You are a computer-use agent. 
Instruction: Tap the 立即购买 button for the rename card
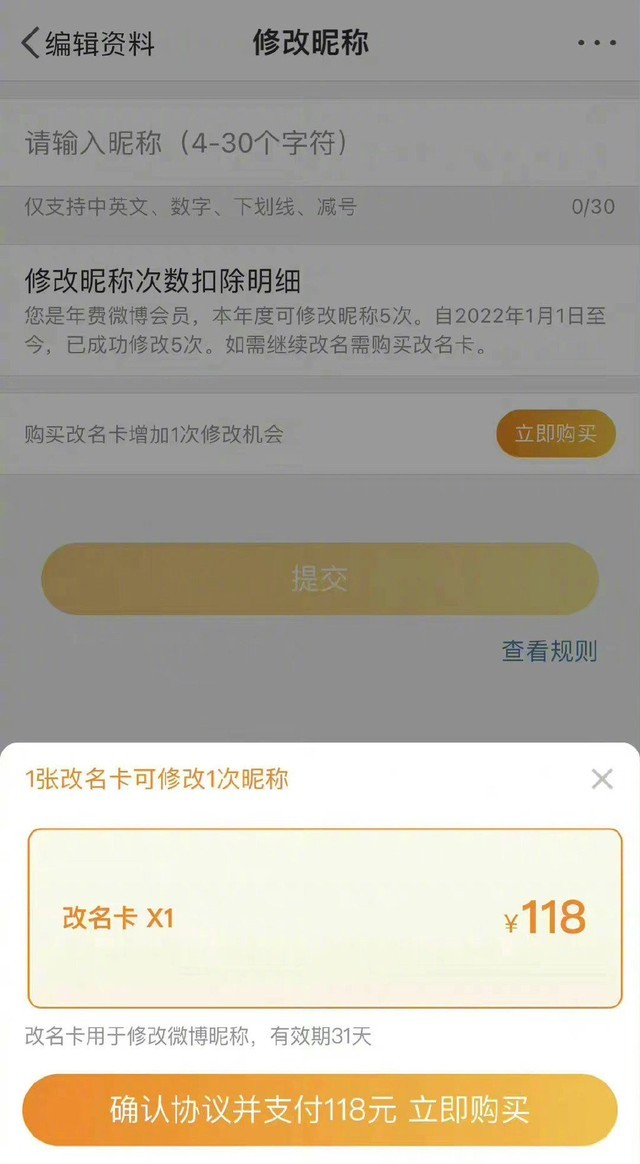coord(556,434)
